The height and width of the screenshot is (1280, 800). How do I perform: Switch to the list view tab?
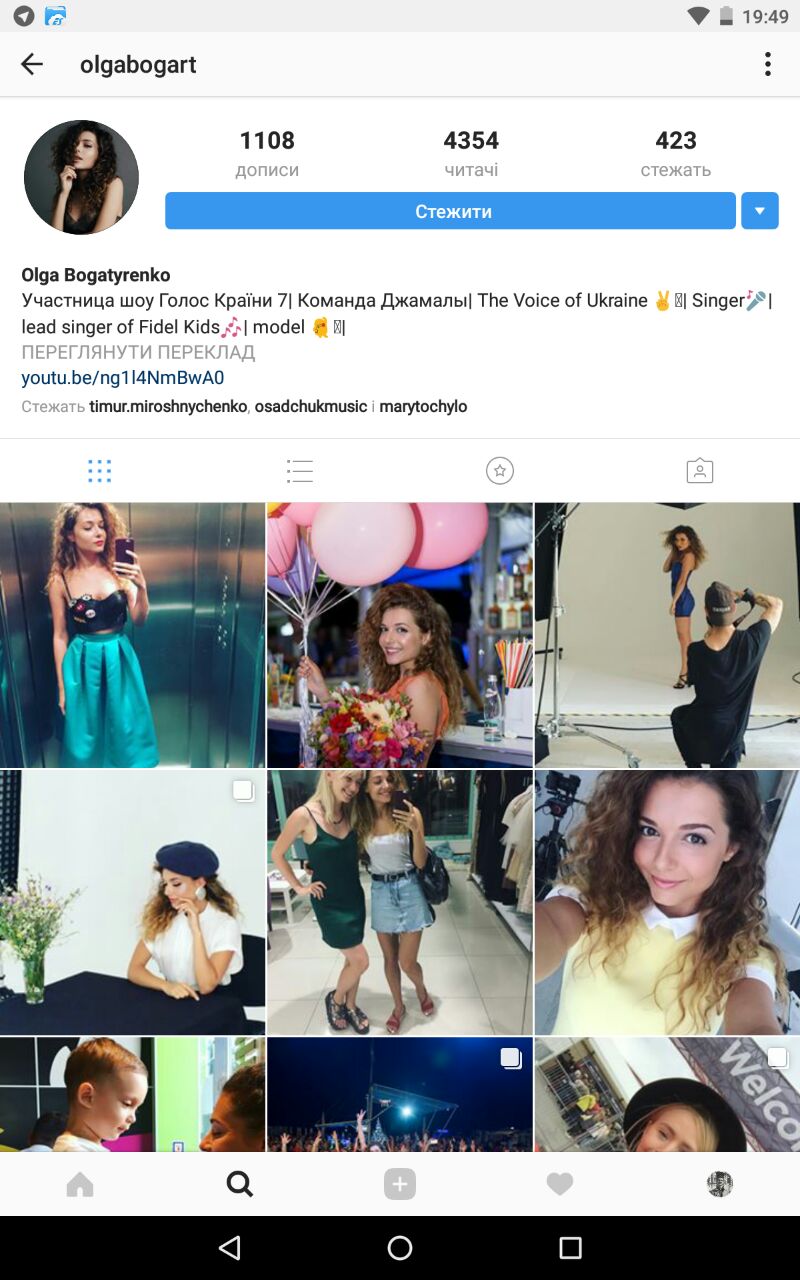tap(299, 471)
